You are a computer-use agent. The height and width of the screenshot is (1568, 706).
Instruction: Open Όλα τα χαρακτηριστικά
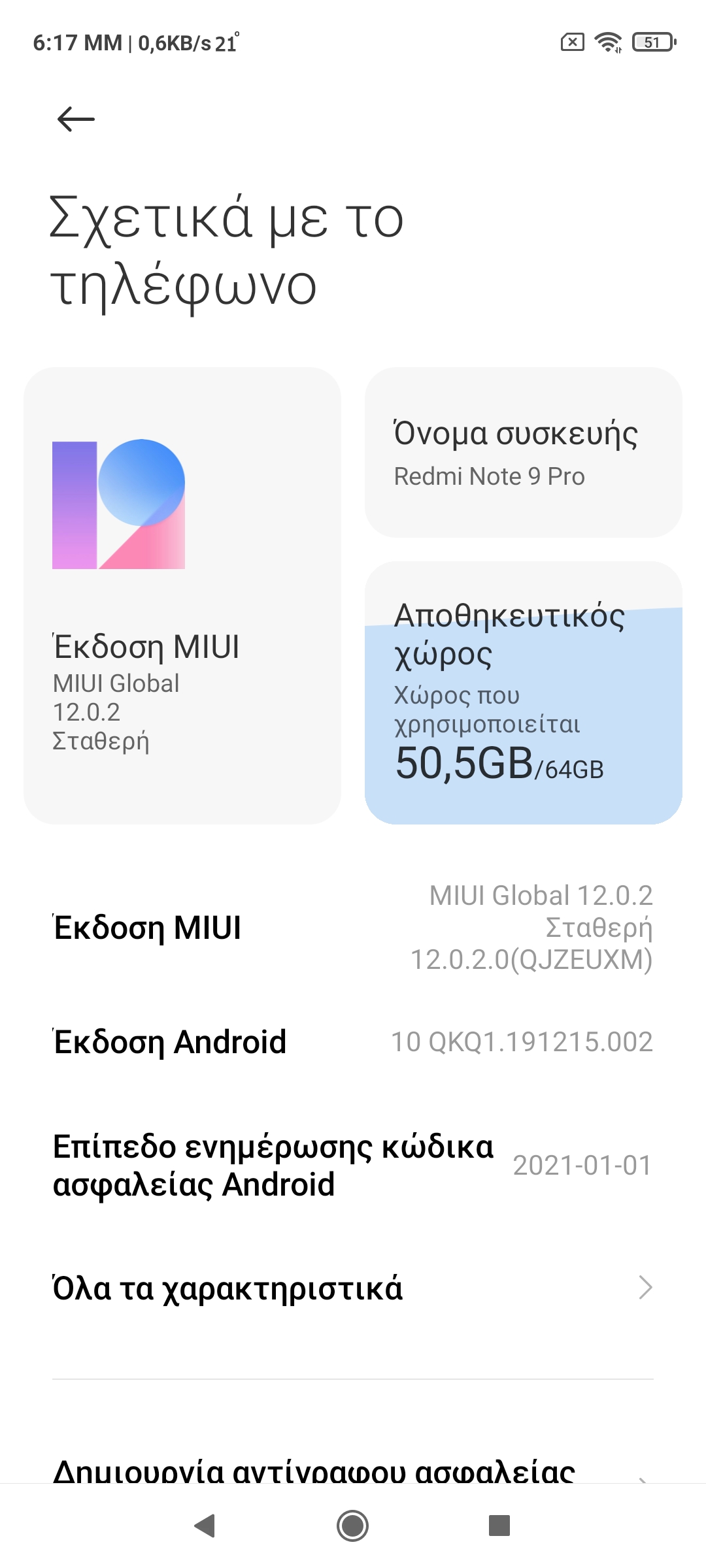pyautogui.click(x=353, y=1288)
